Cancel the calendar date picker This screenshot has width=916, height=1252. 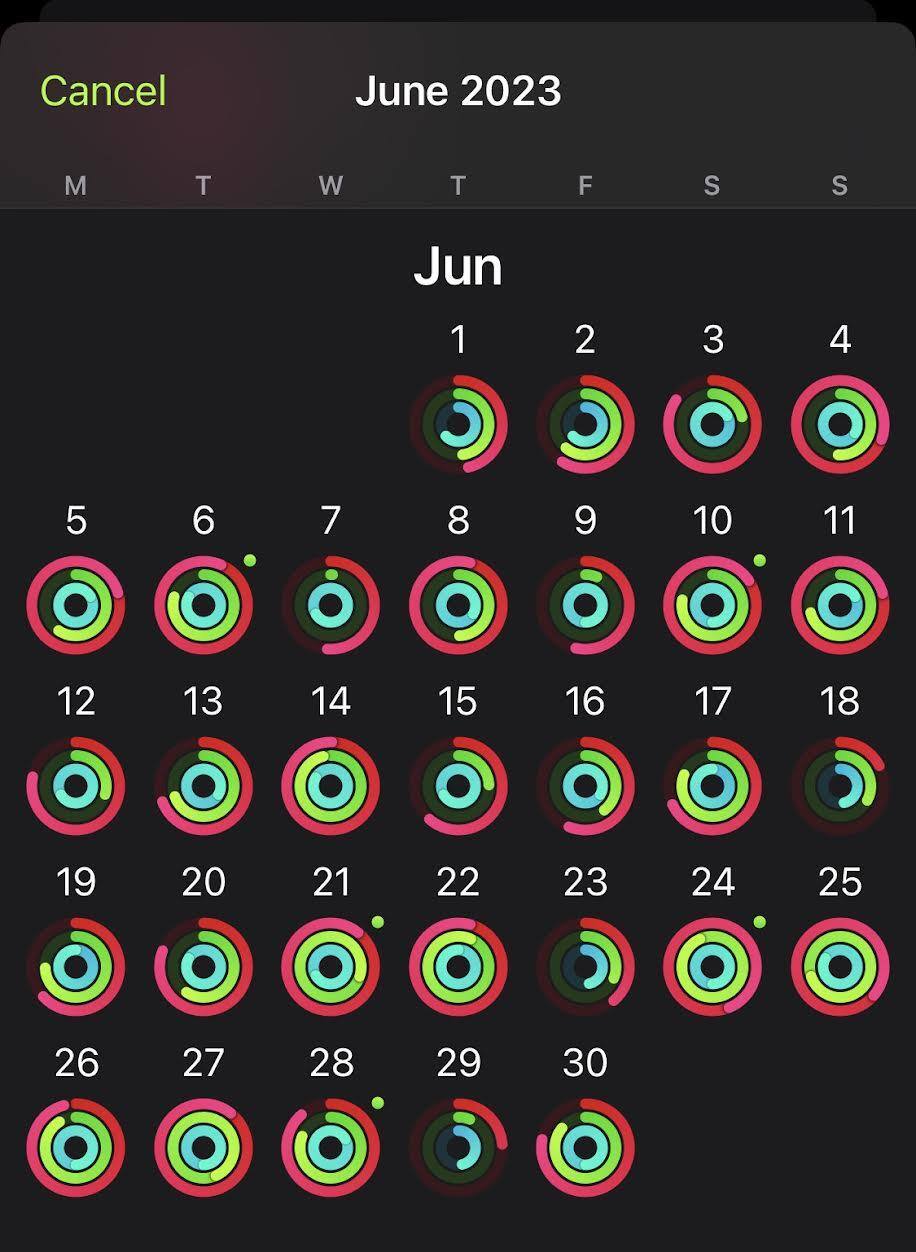click(x=103, y=91)
